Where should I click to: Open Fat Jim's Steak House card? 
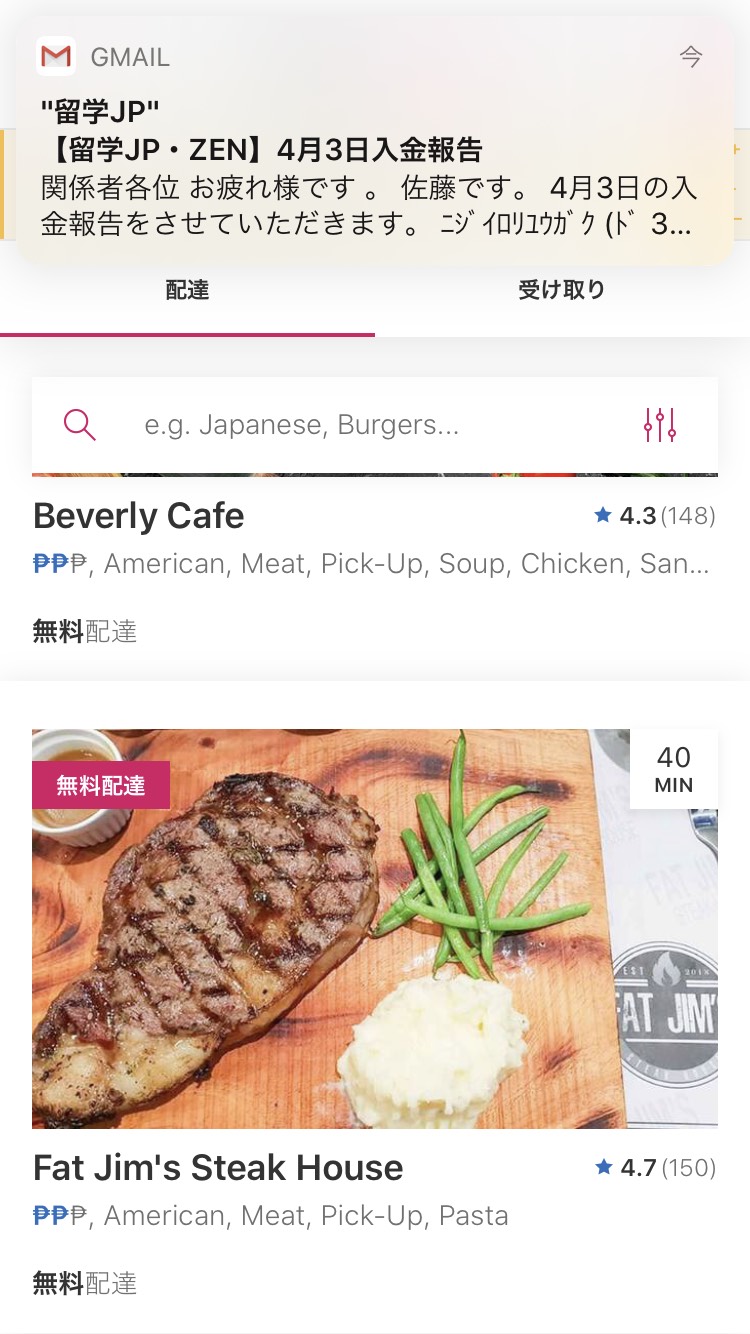[x=374, y=928]
